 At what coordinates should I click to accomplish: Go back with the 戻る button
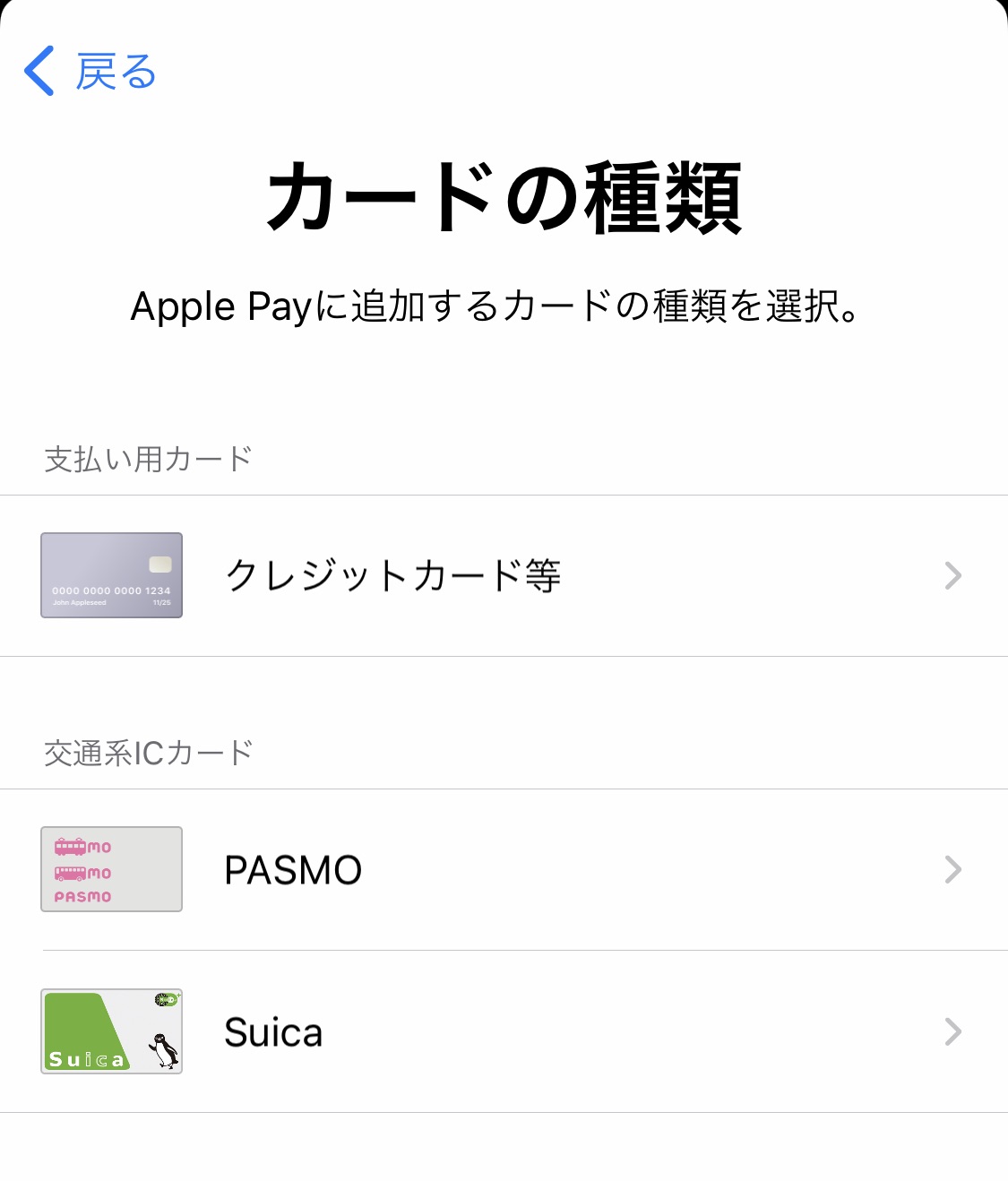[90, 72]
